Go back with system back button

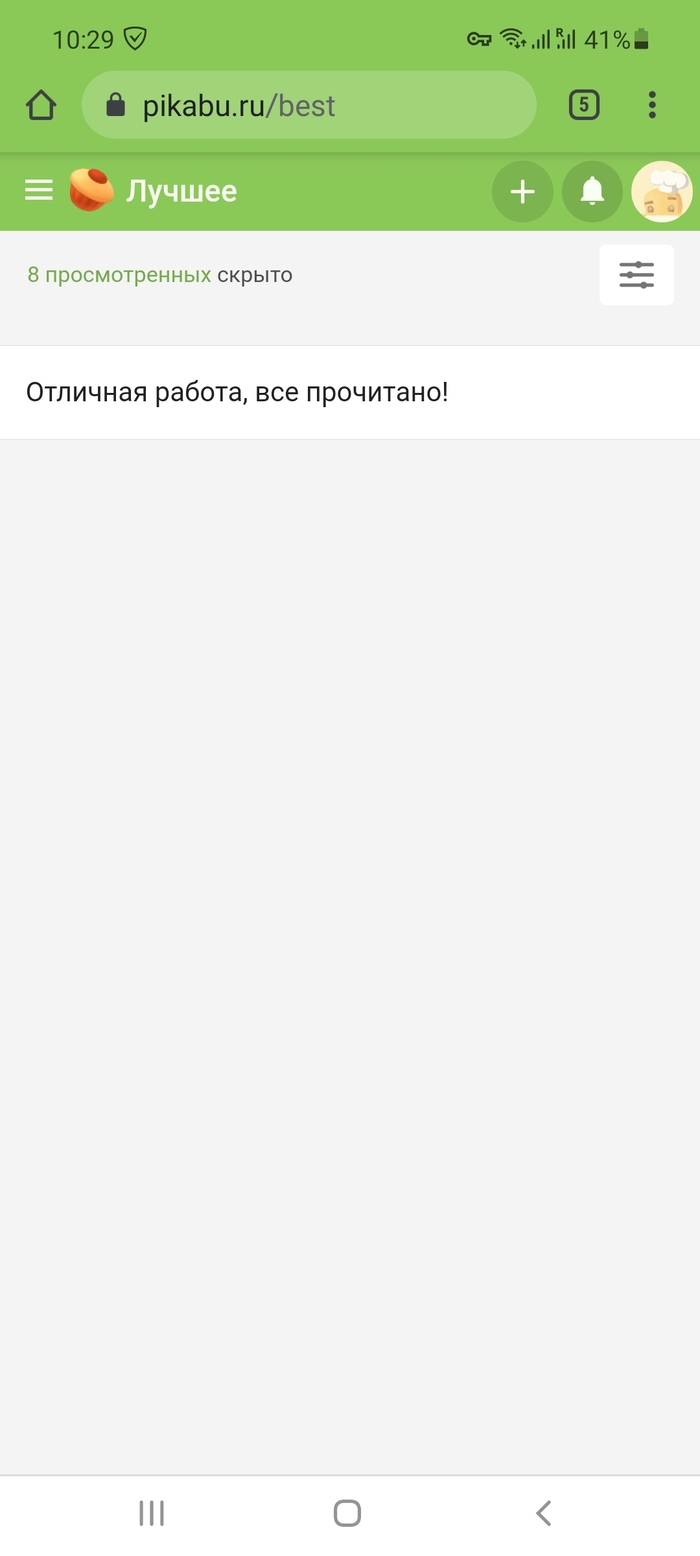543,1513
